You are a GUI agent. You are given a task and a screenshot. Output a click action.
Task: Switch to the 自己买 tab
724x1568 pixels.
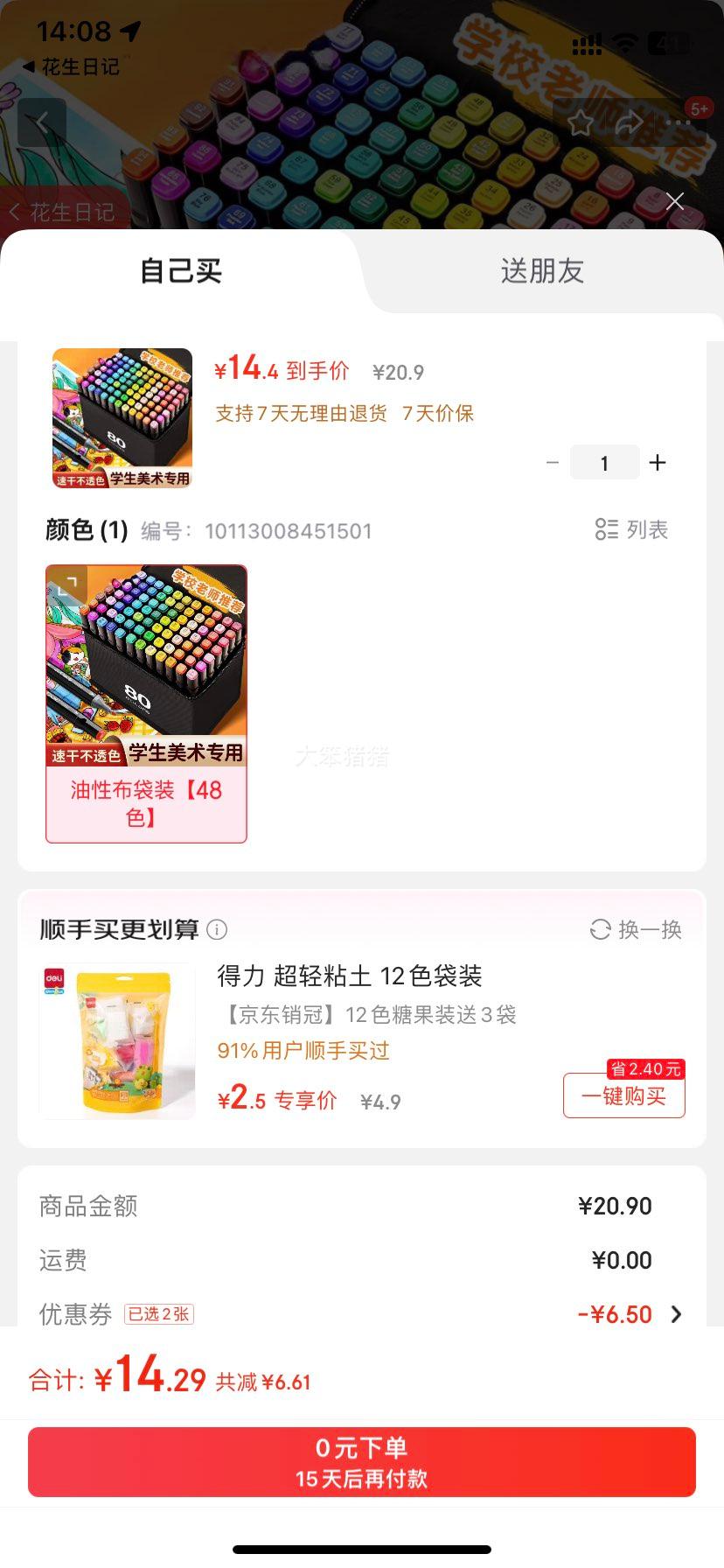point(179,271)
